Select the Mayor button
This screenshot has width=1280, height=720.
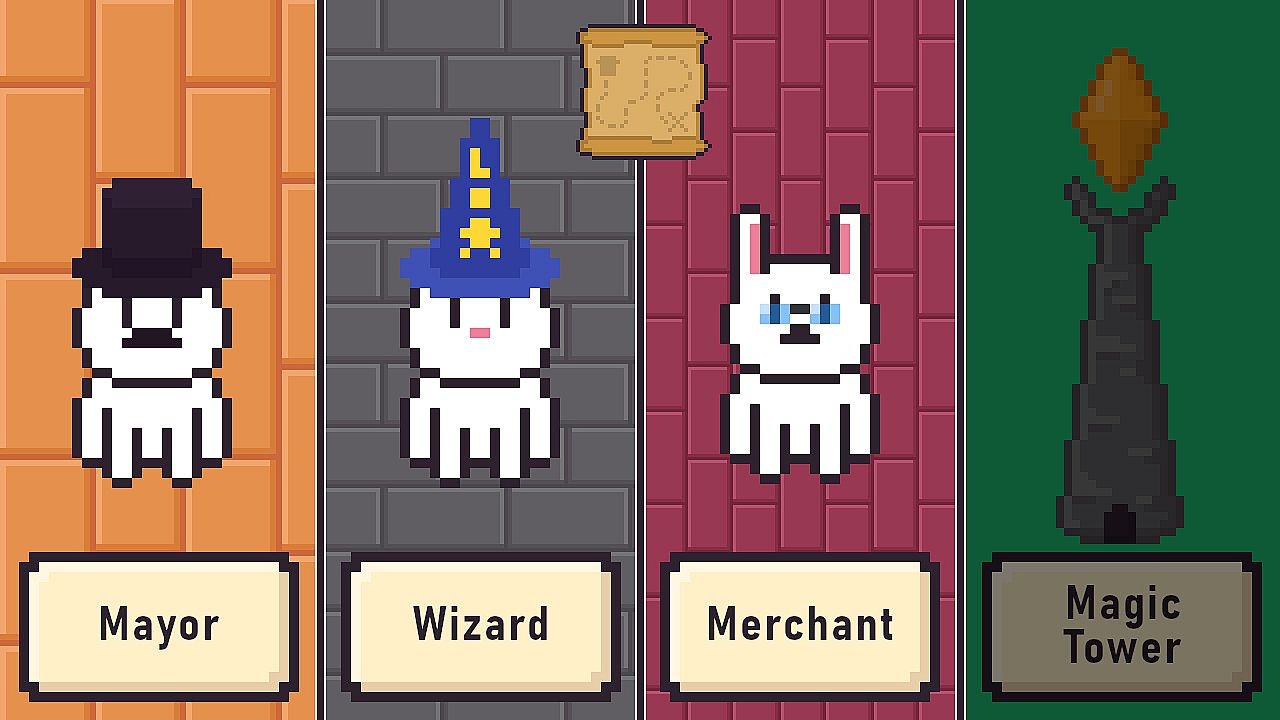pyautogui.click(x=159, y=625)
